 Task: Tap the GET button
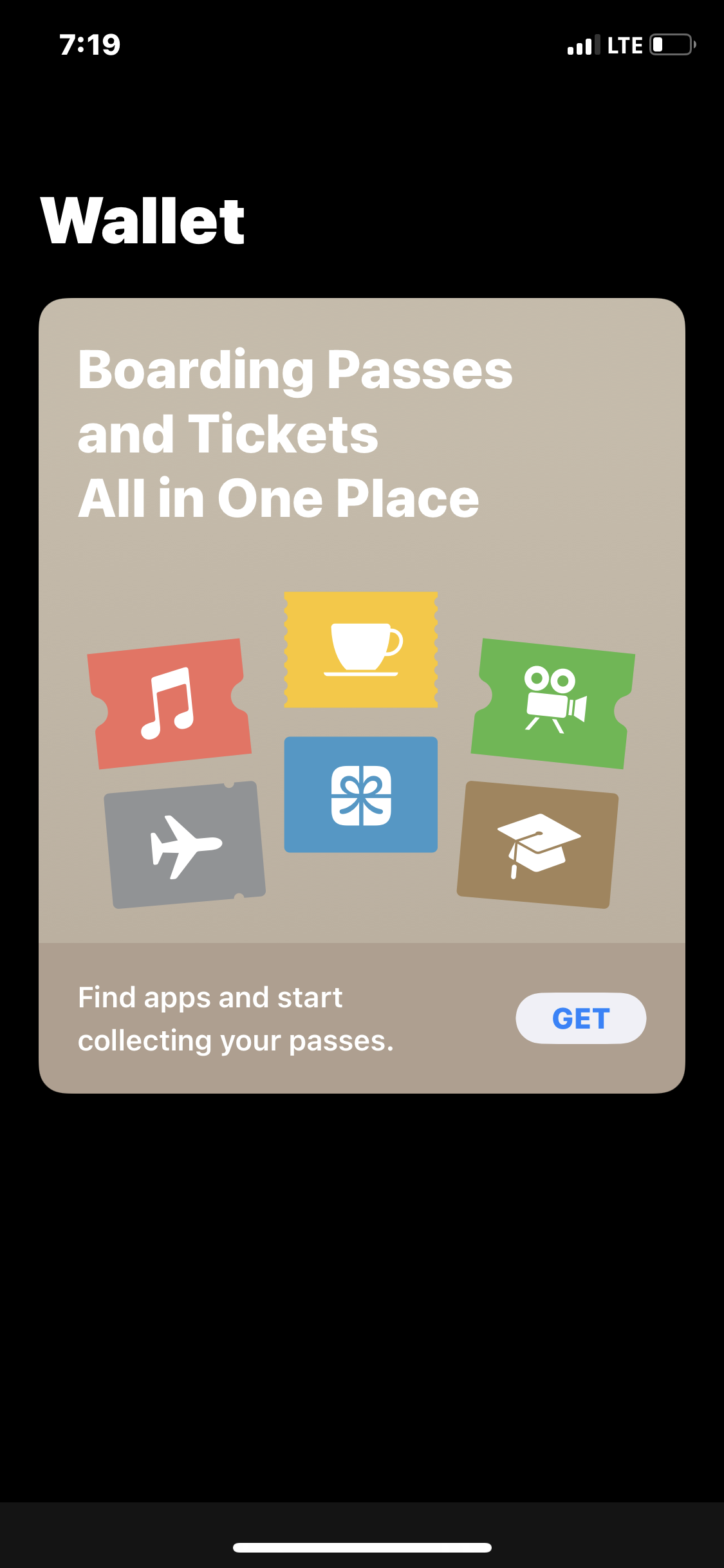[580, 1018]
